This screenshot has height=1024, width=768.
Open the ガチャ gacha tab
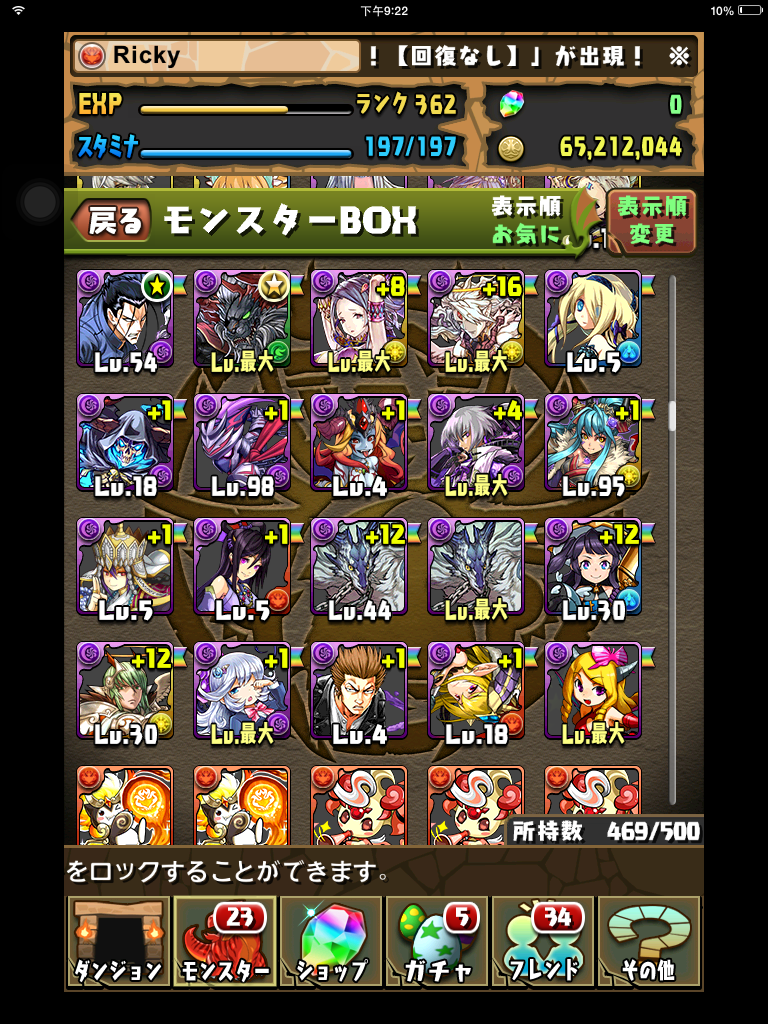pos(437,942)
